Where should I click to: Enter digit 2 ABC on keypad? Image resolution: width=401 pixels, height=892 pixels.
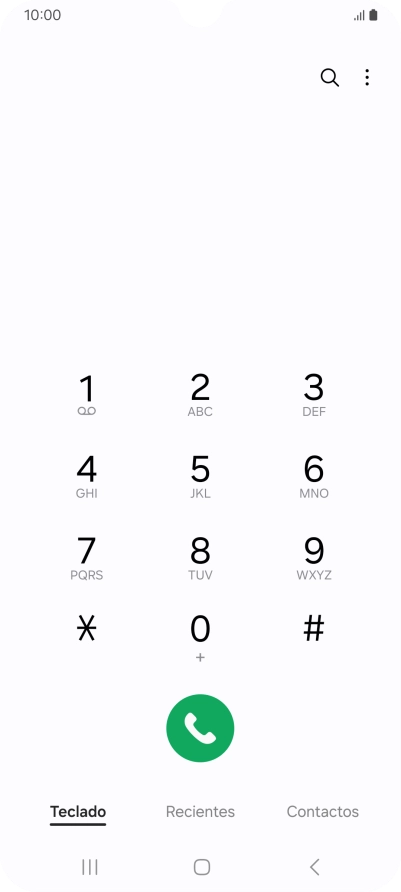200,395
